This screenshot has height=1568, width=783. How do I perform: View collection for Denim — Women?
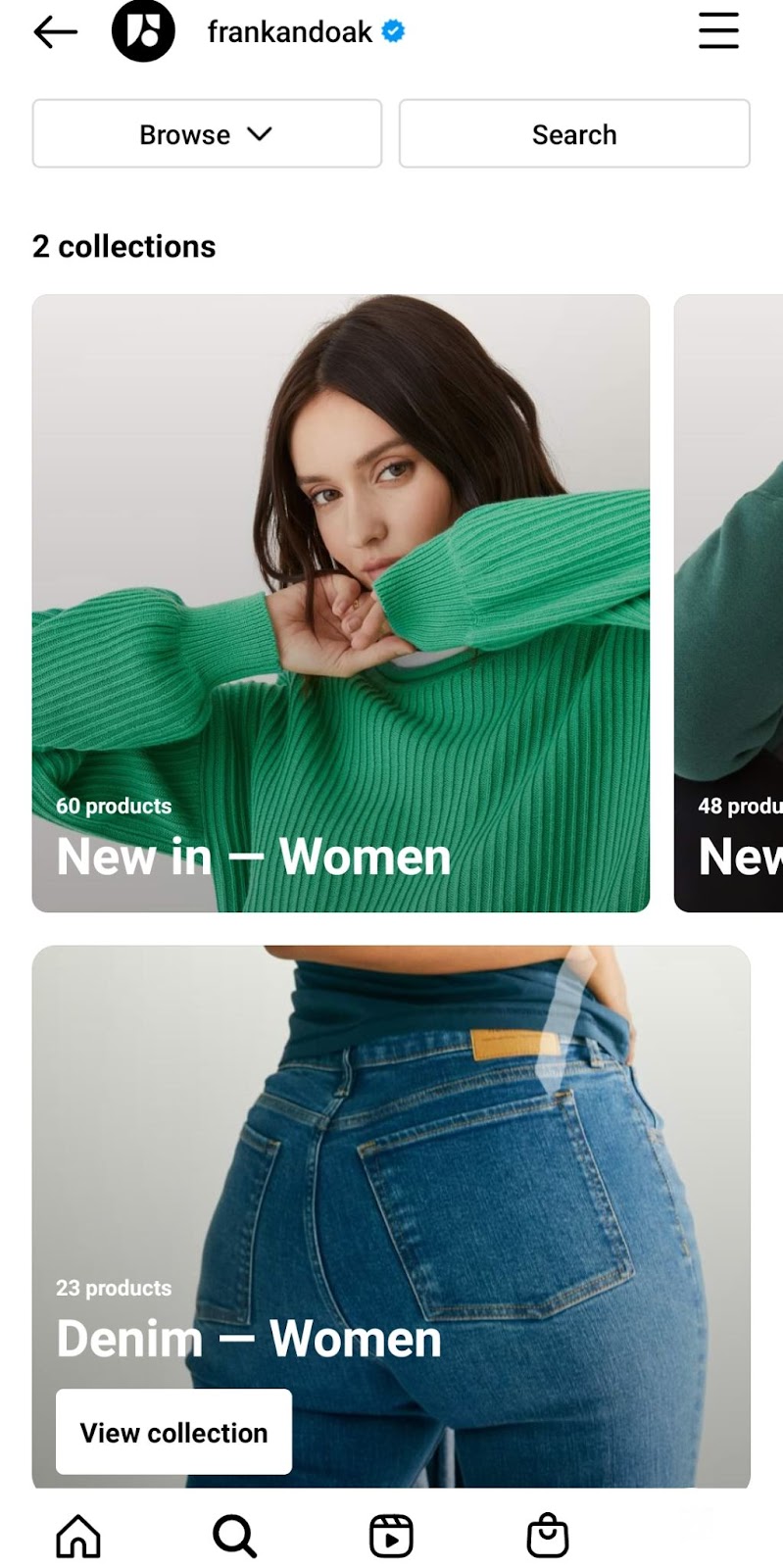click(173, 1432)
